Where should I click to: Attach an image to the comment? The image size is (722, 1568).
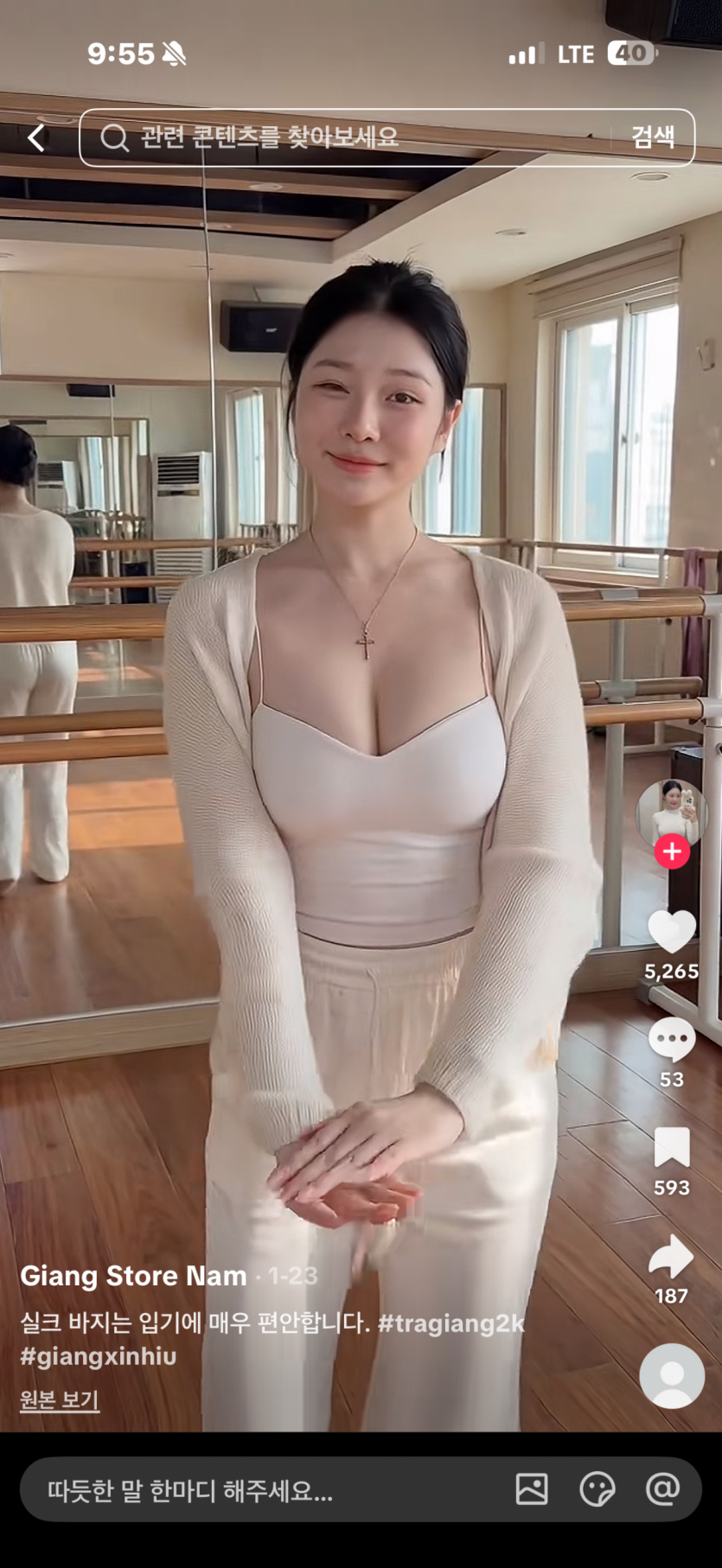tap(532, 1489)
